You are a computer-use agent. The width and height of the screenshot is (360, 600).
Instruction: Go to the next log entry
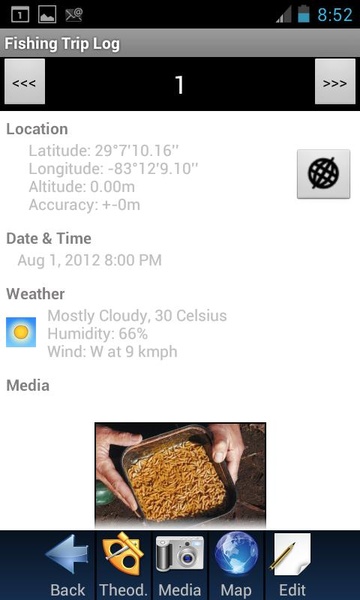[335, 82]
